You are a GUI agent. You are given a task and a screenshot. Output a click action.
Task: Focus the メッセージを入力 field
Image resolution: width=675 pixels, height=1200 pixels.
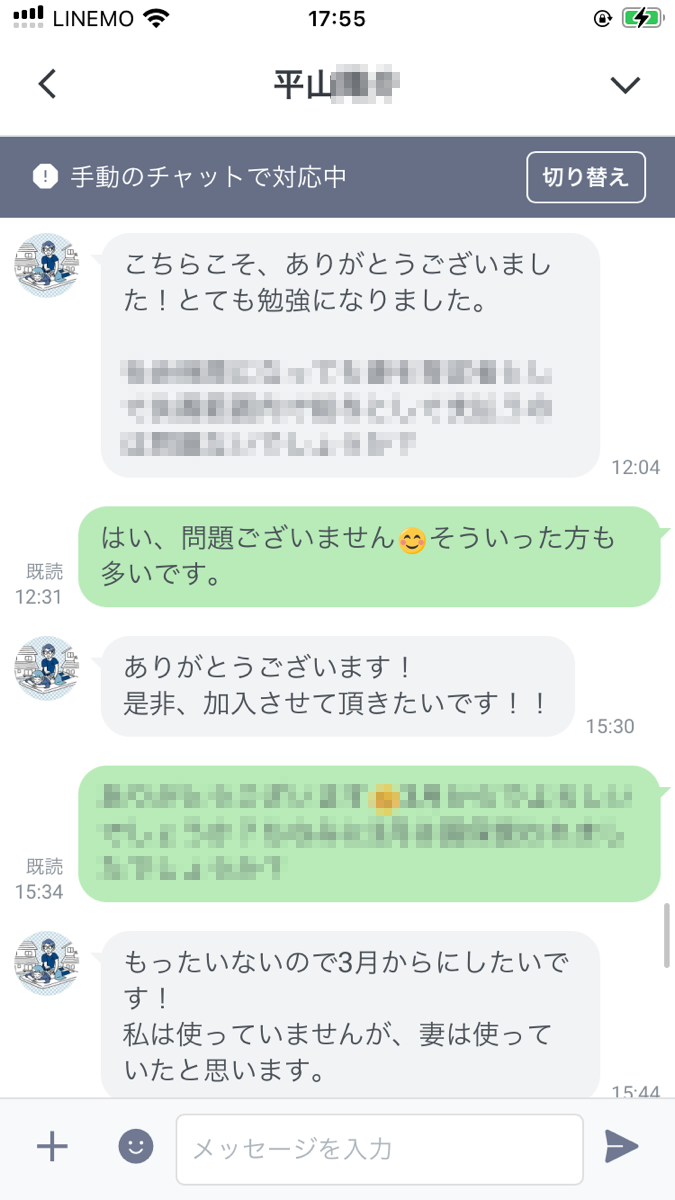point(380,1149)
